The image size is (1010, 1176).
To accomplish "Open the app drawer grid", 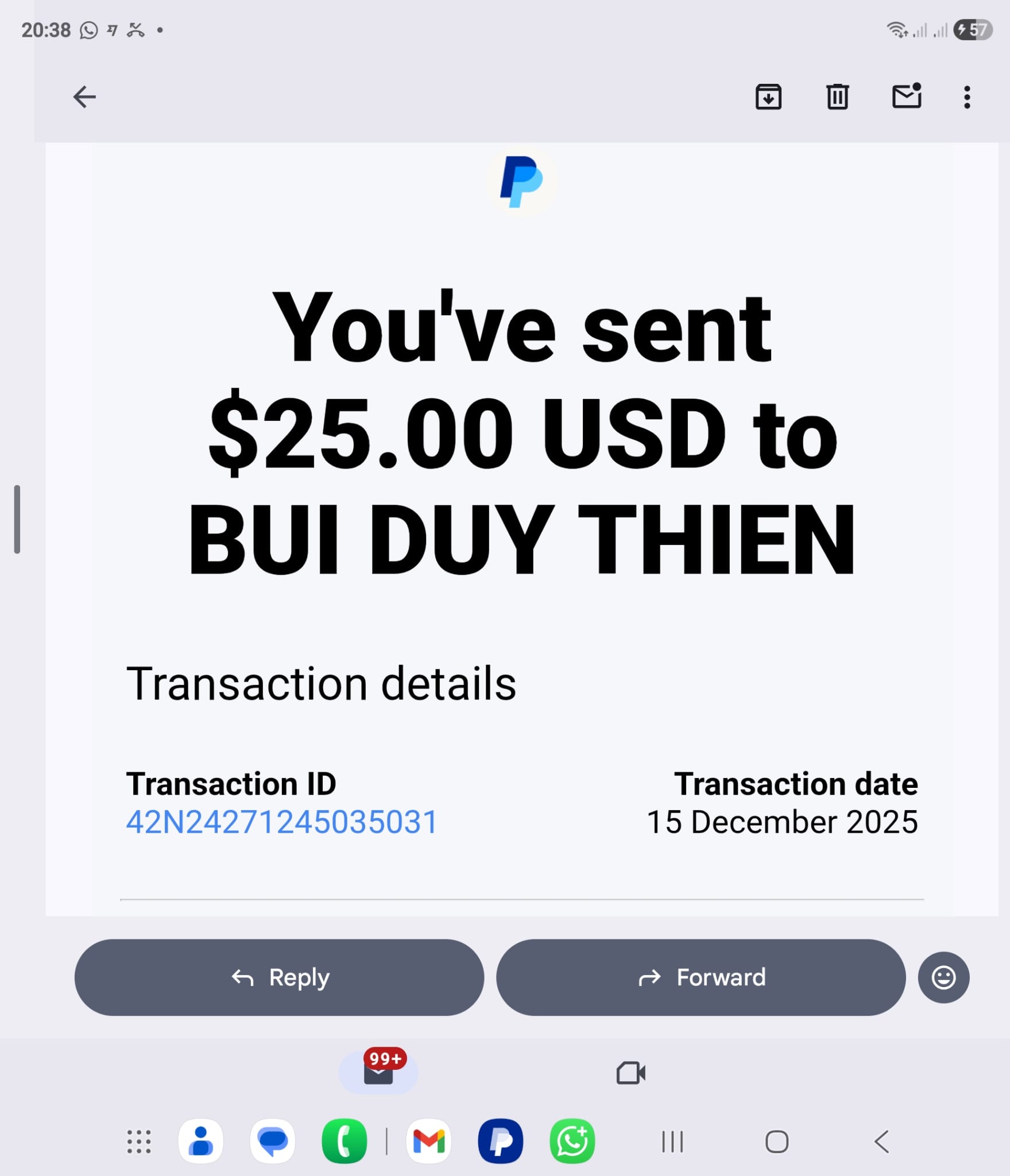I will point(139,1142).
